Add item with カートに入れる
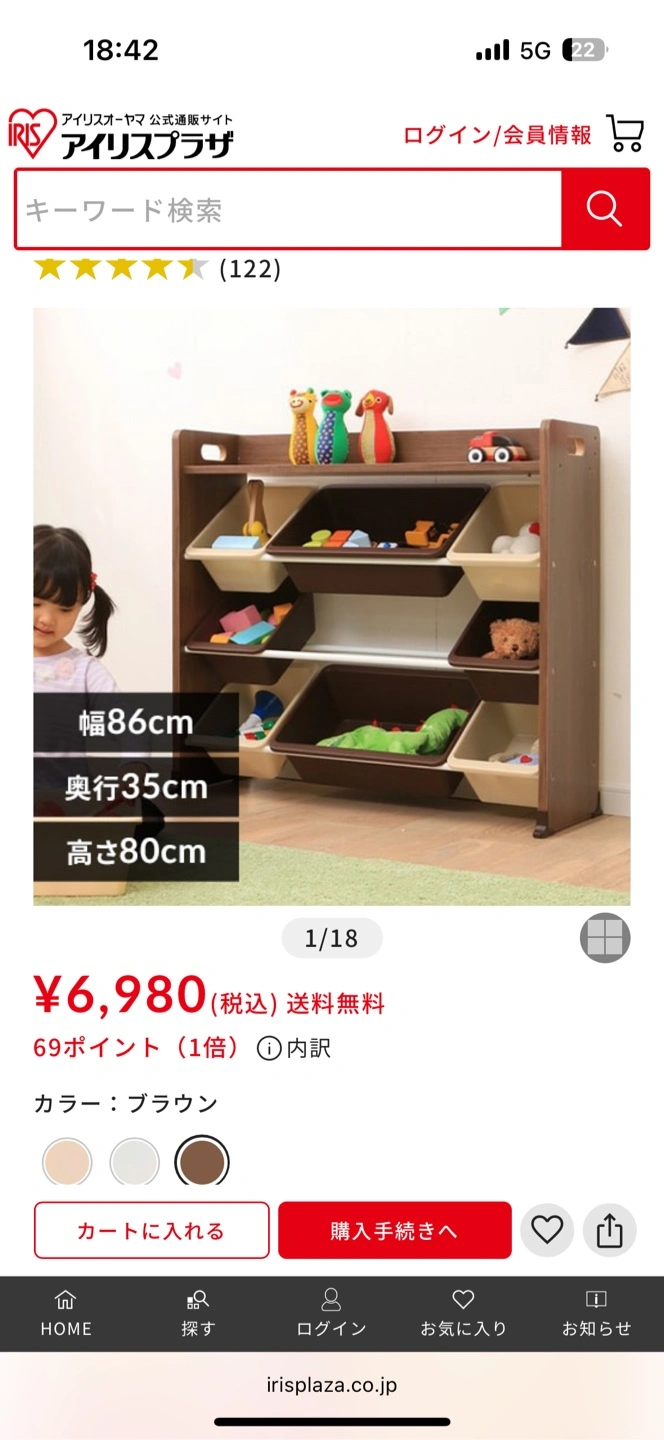This screenshot has height=1440, width=664. tap(152, 1230)
